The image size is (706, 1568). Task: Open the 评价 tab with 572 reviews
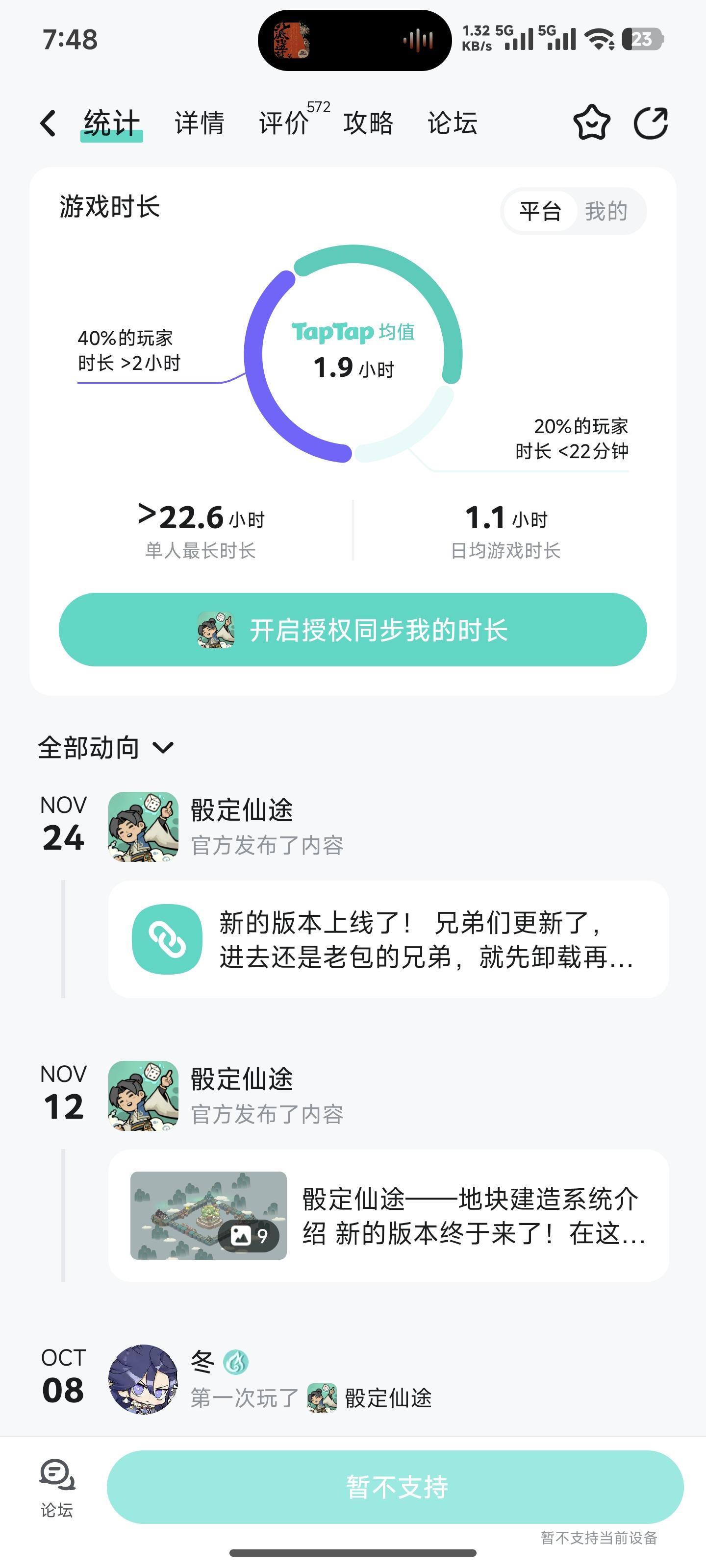285,123
